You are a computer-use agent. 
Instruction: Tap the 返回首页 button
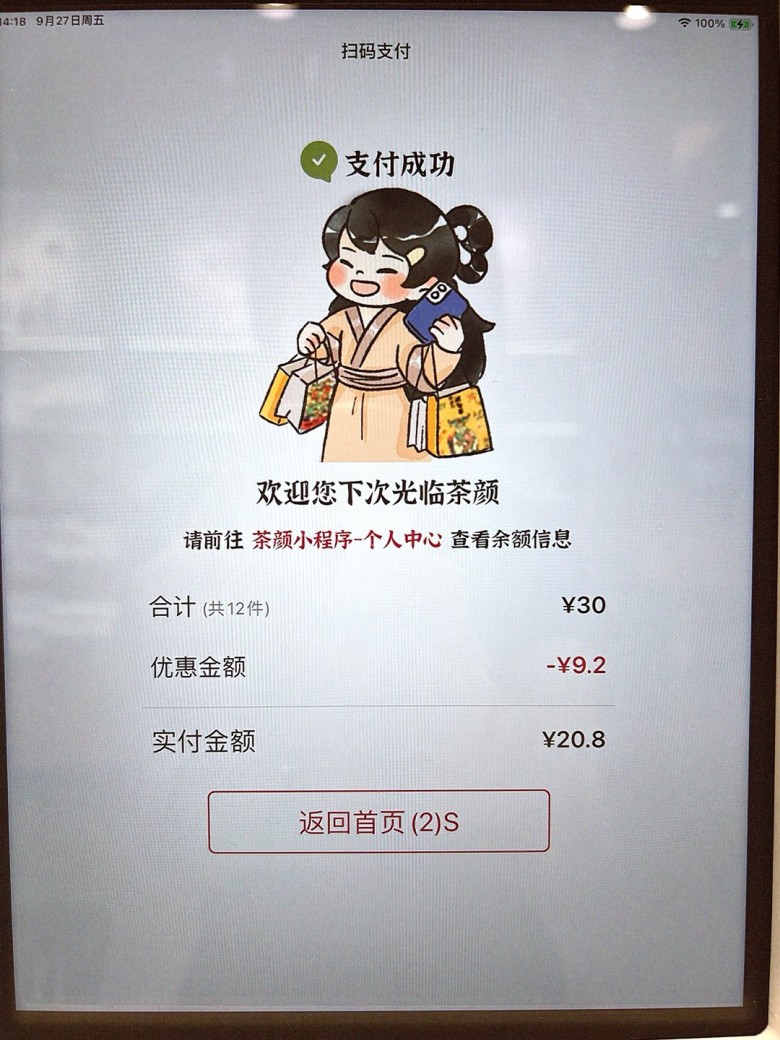click(x=379, y=822)
